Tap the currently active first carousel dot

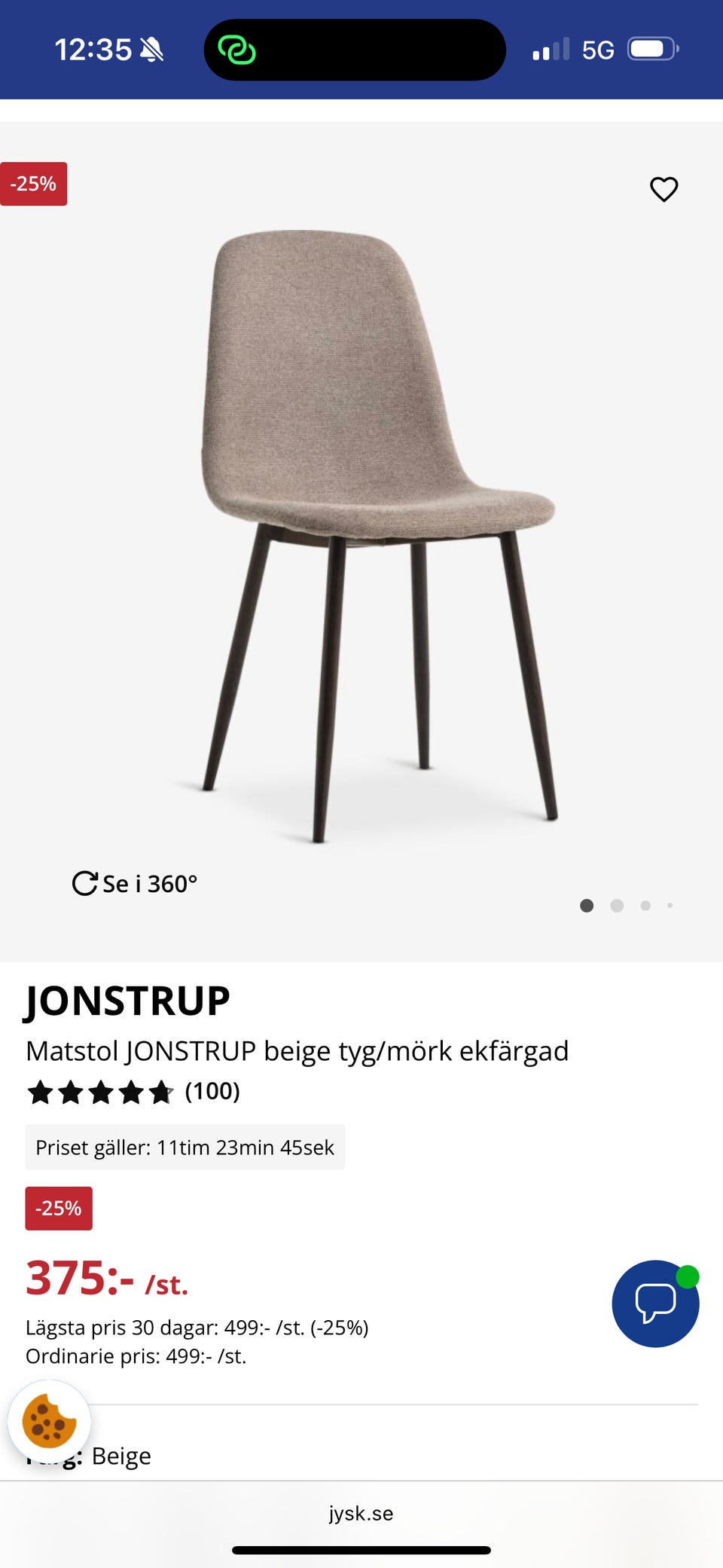pyautogui.click(x=587, y=906)
